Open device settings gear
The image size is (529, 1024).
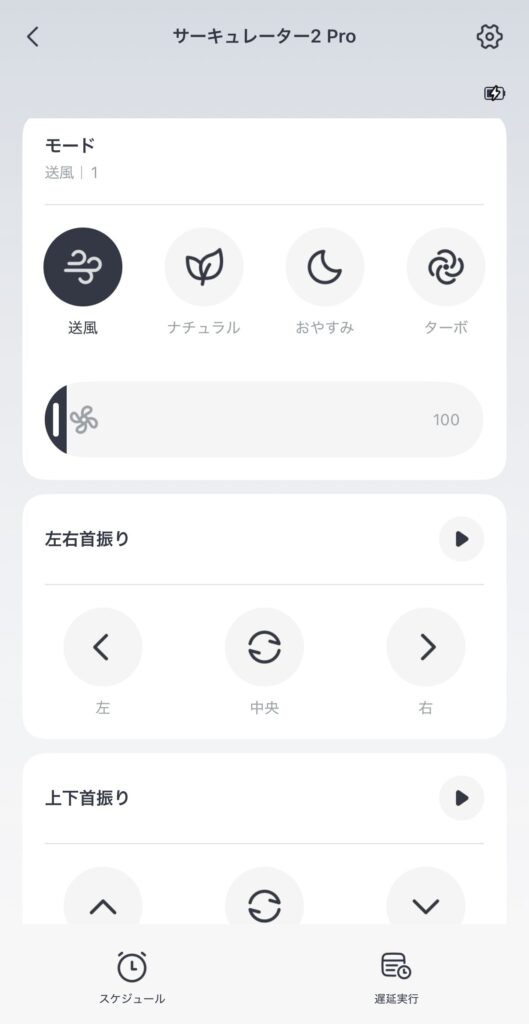(489, 37)
